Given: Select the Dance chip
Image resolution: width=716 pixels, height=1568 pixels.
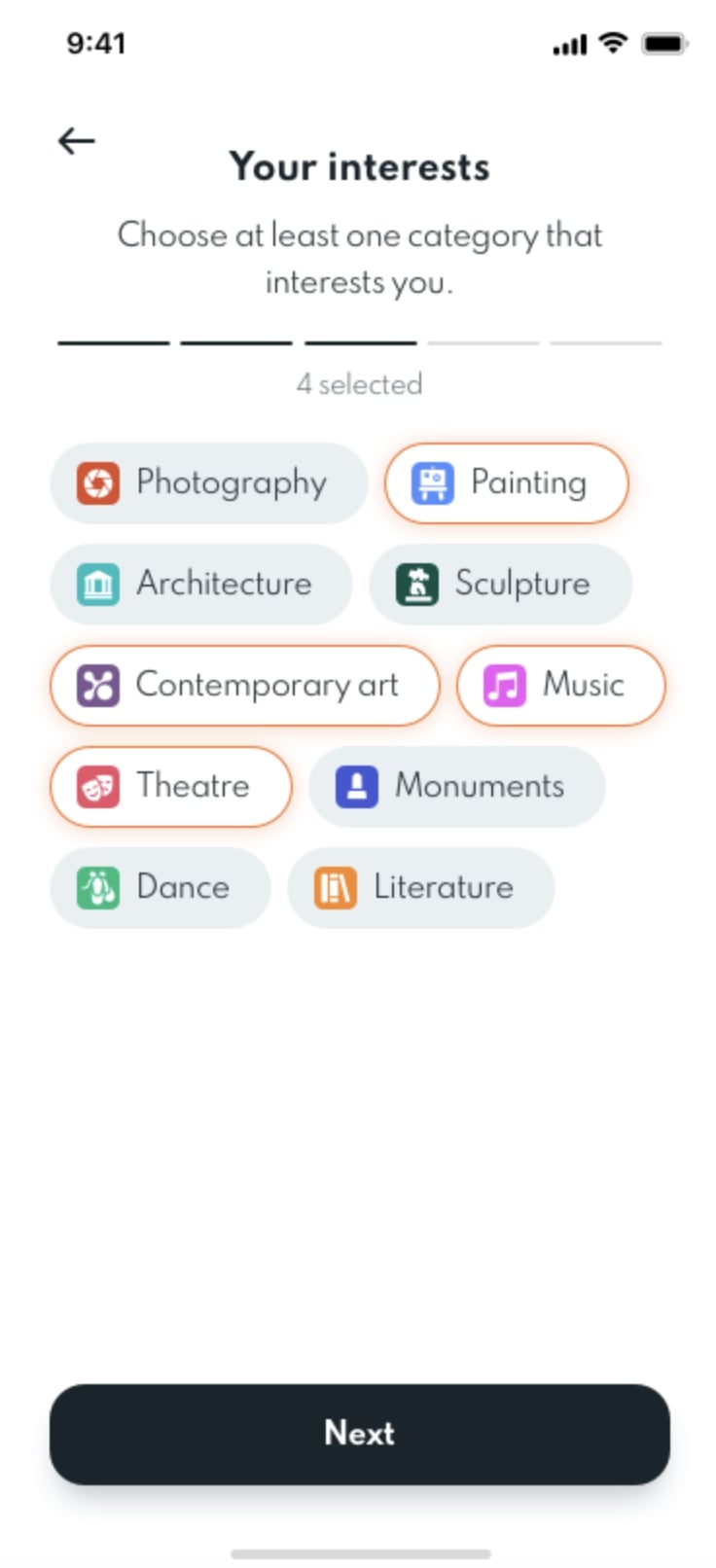Looking at the screenshot, I should 160,888.
